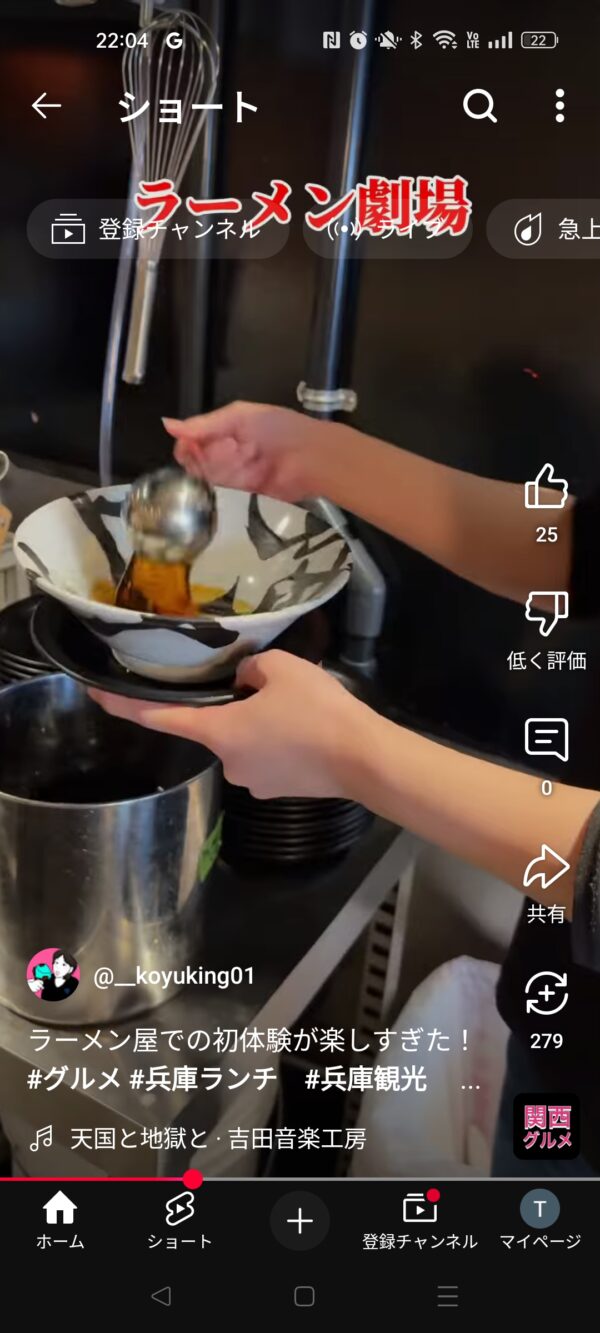Open the comments panel

pyautogui.click(x=546, y=740)
